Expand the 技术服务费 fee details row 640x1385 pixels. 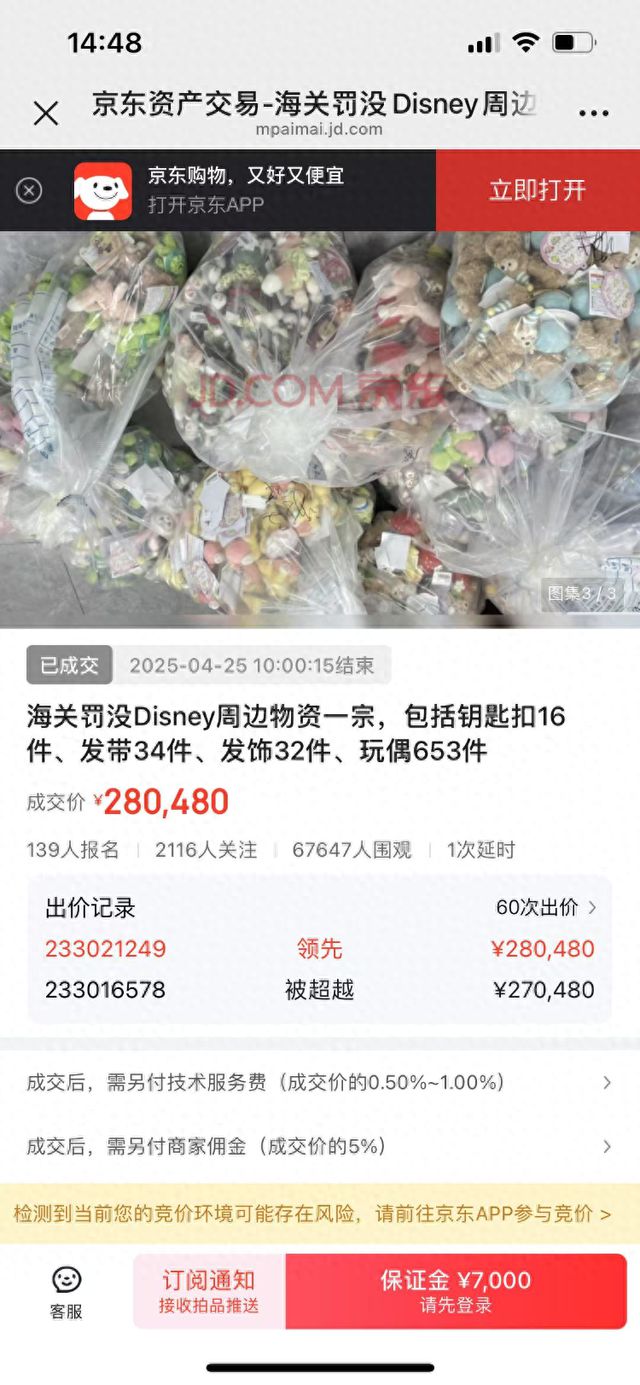[x=320, y=1083]
